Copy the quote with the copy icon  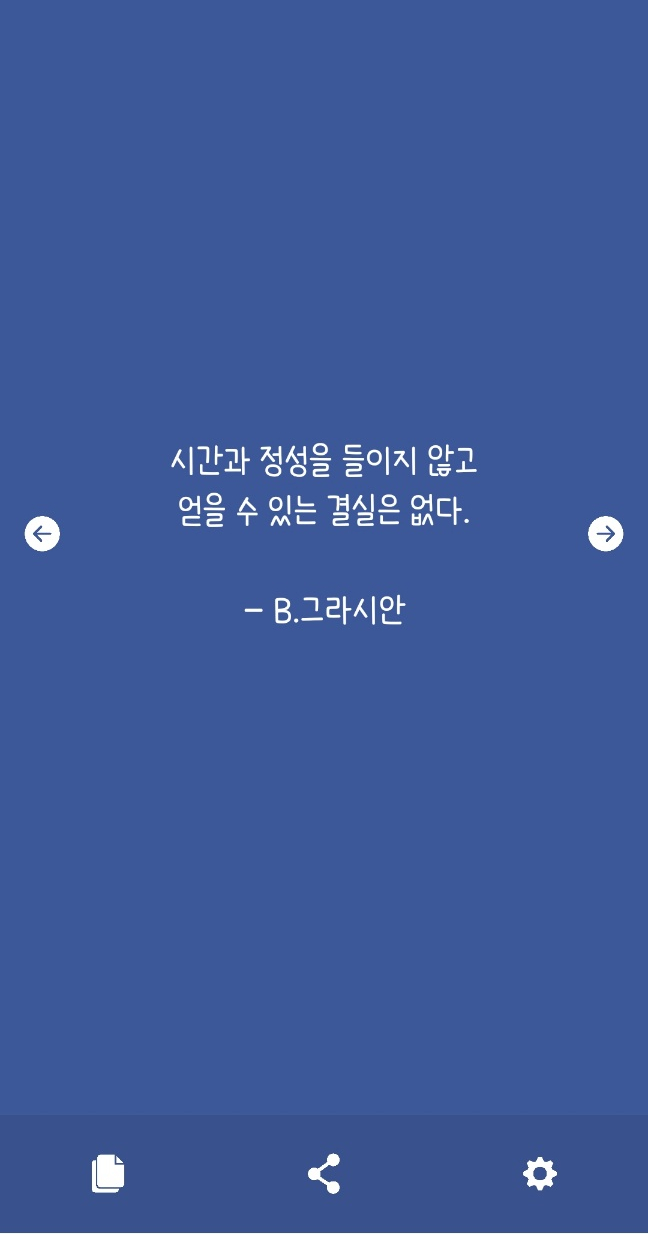tap(108, 1173)
